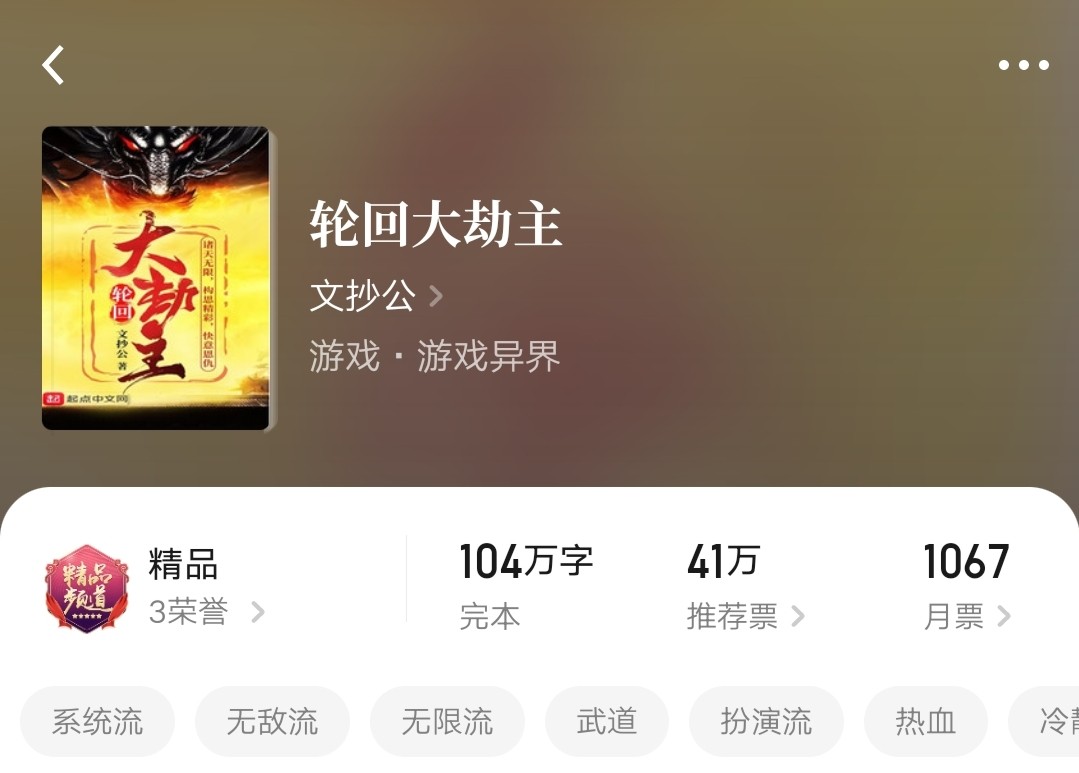
Task: Select the 扮演流 tag chip
Action: click(766, 721)
